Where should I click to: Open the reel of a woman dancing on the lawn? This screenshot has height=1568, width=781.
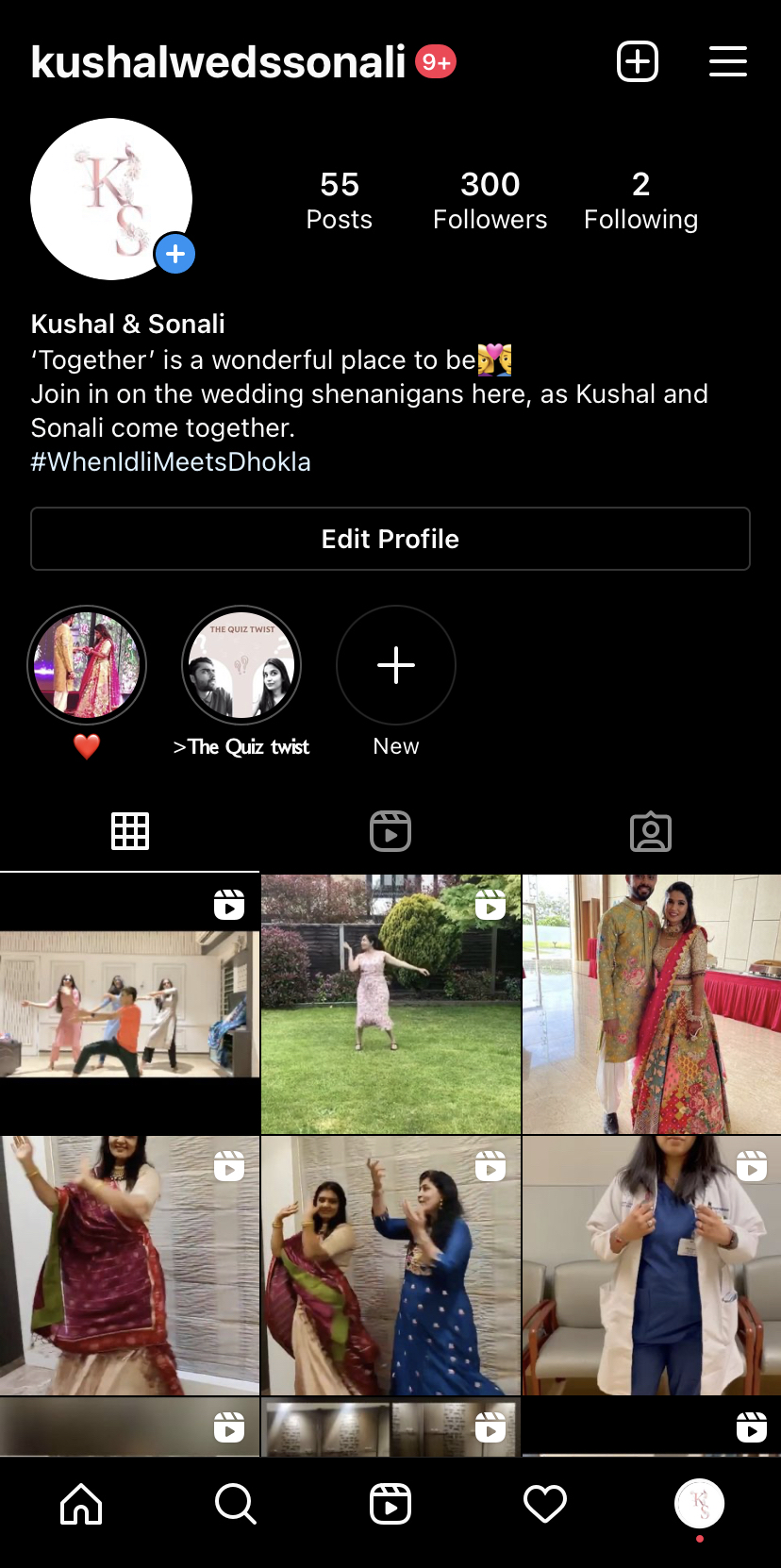[x=390, y=1004]
